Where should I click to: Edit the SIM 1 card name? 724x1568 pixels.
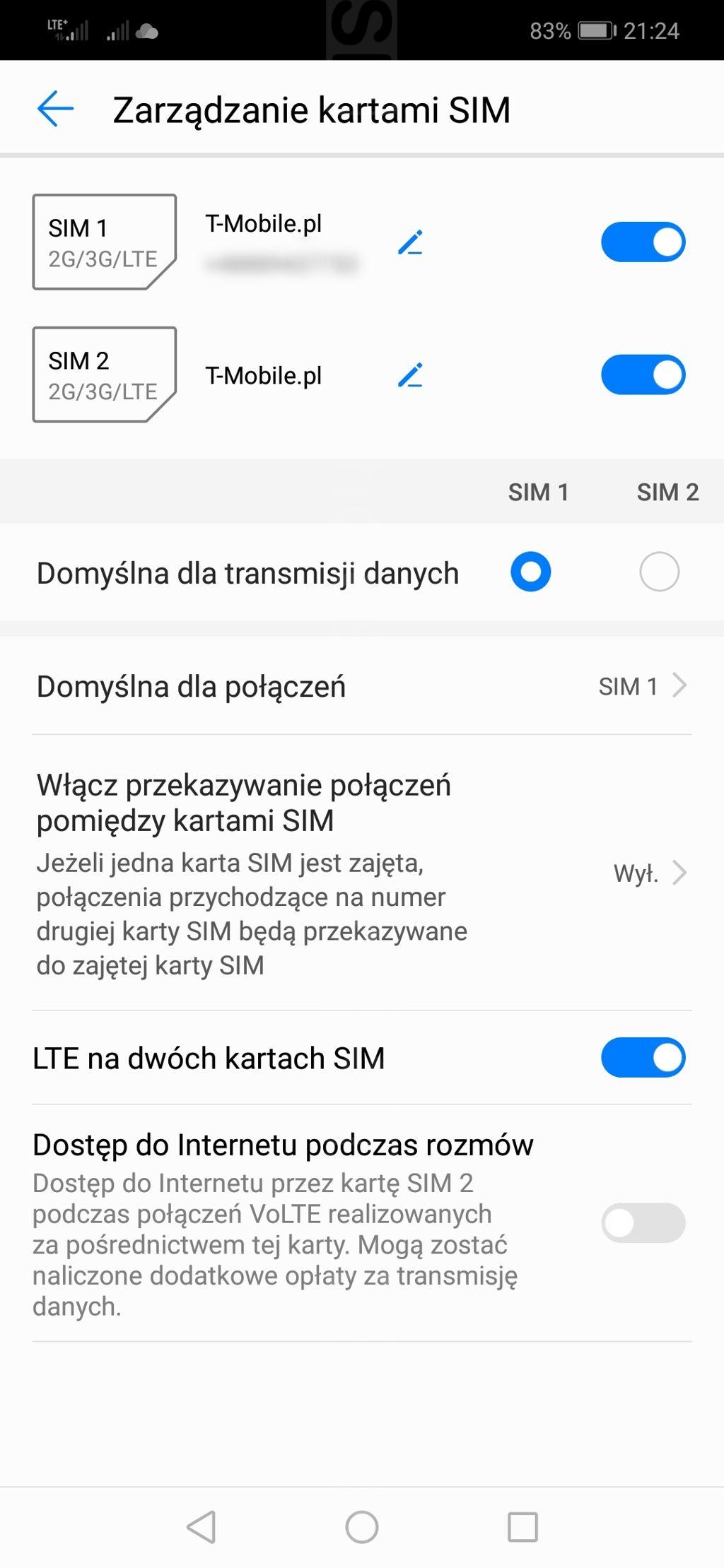tap(410, 242)
